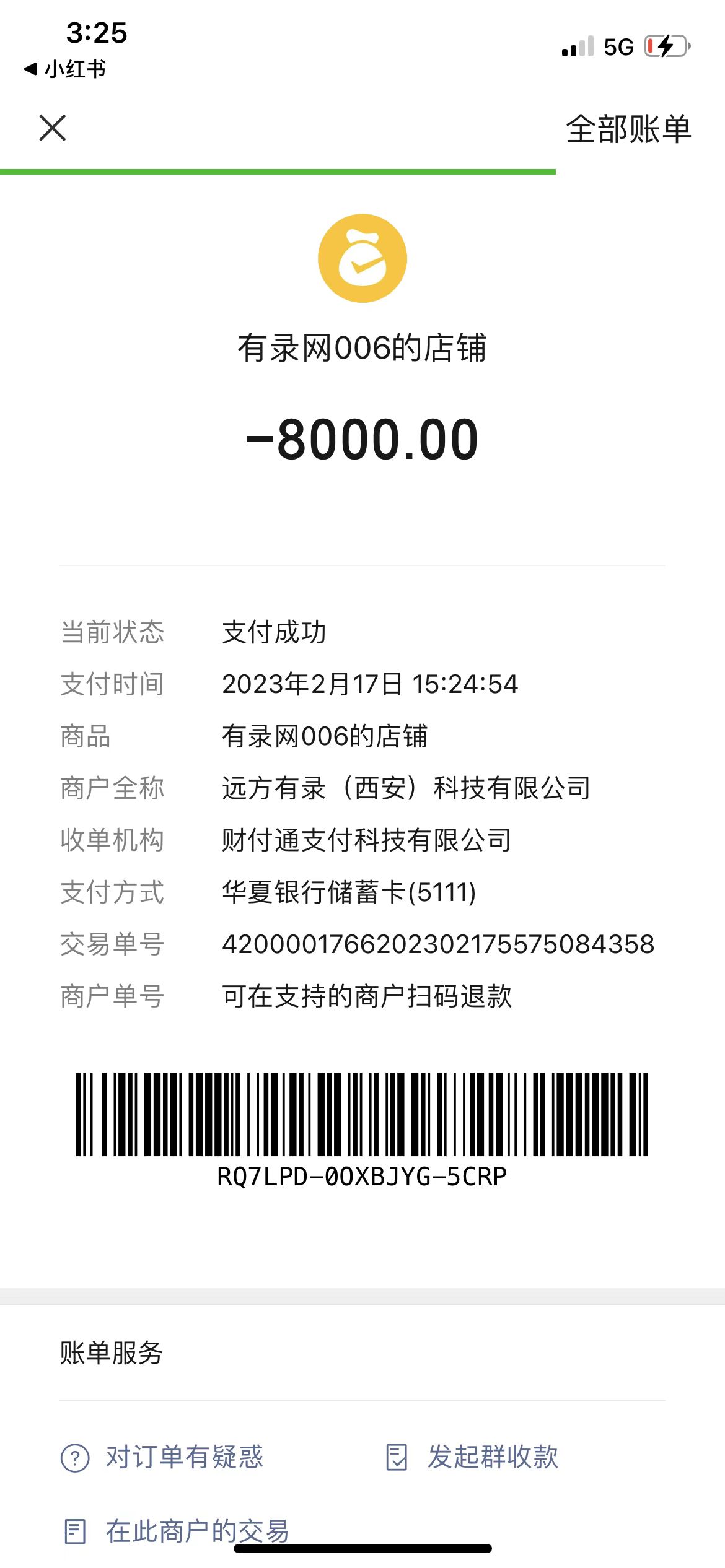View 在此商户的交易 (transactions with this merchant)
The width and height of the screenshot is (725, 1568).
click(x=177, y=1531)
